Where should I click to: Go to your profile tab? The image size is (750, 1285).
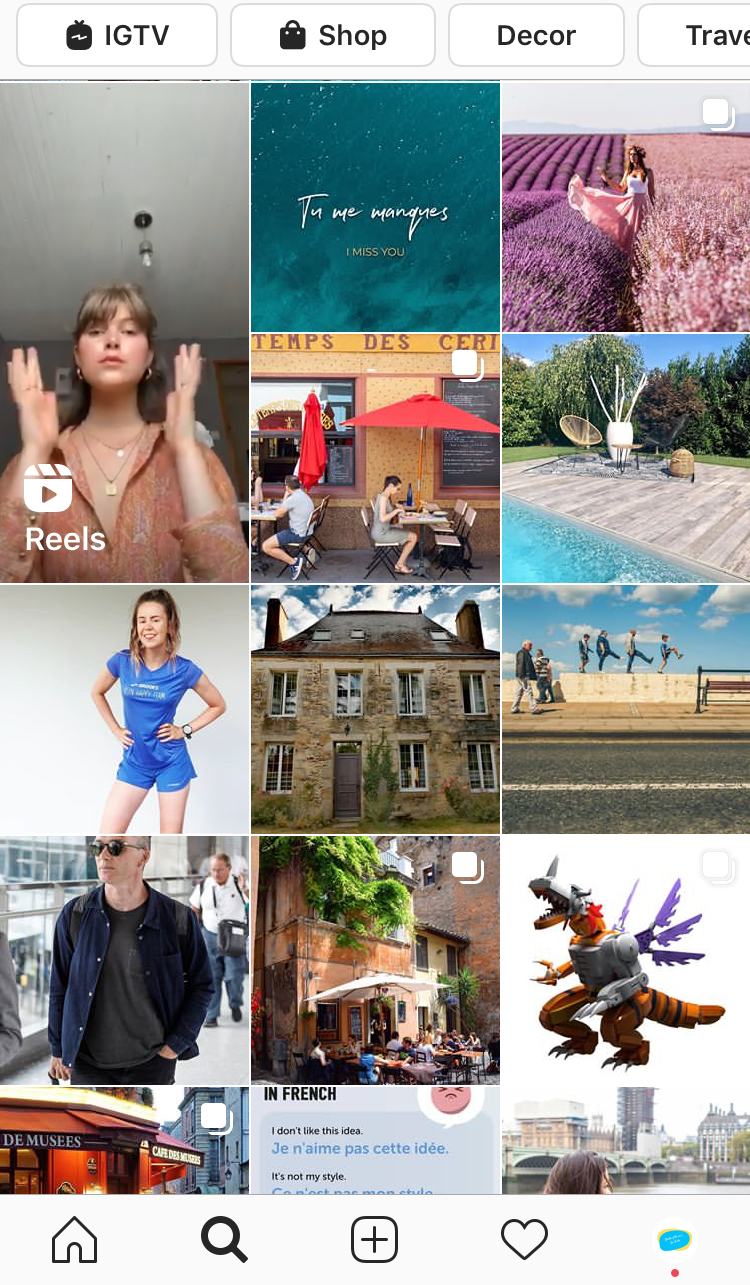pos(675,1241)
